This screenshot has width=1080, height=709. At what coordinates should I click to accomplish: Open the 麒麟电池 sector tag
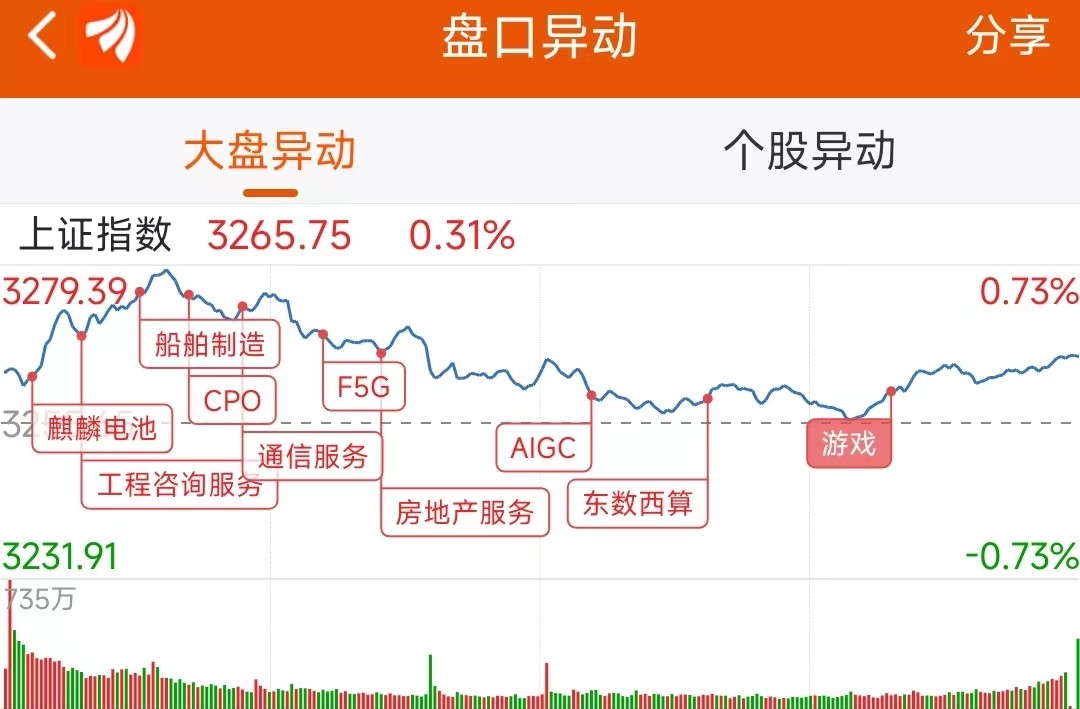click(x=102, y=429)
